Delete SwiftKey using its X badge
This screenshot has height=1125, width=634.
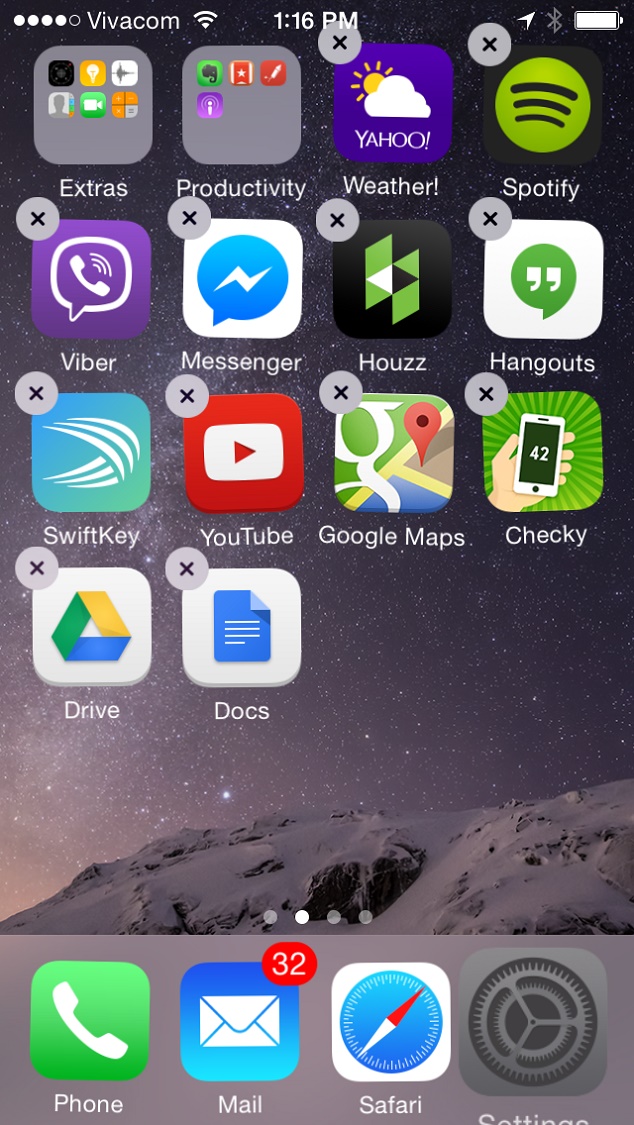pyautogui.click(x=37, y=394)
